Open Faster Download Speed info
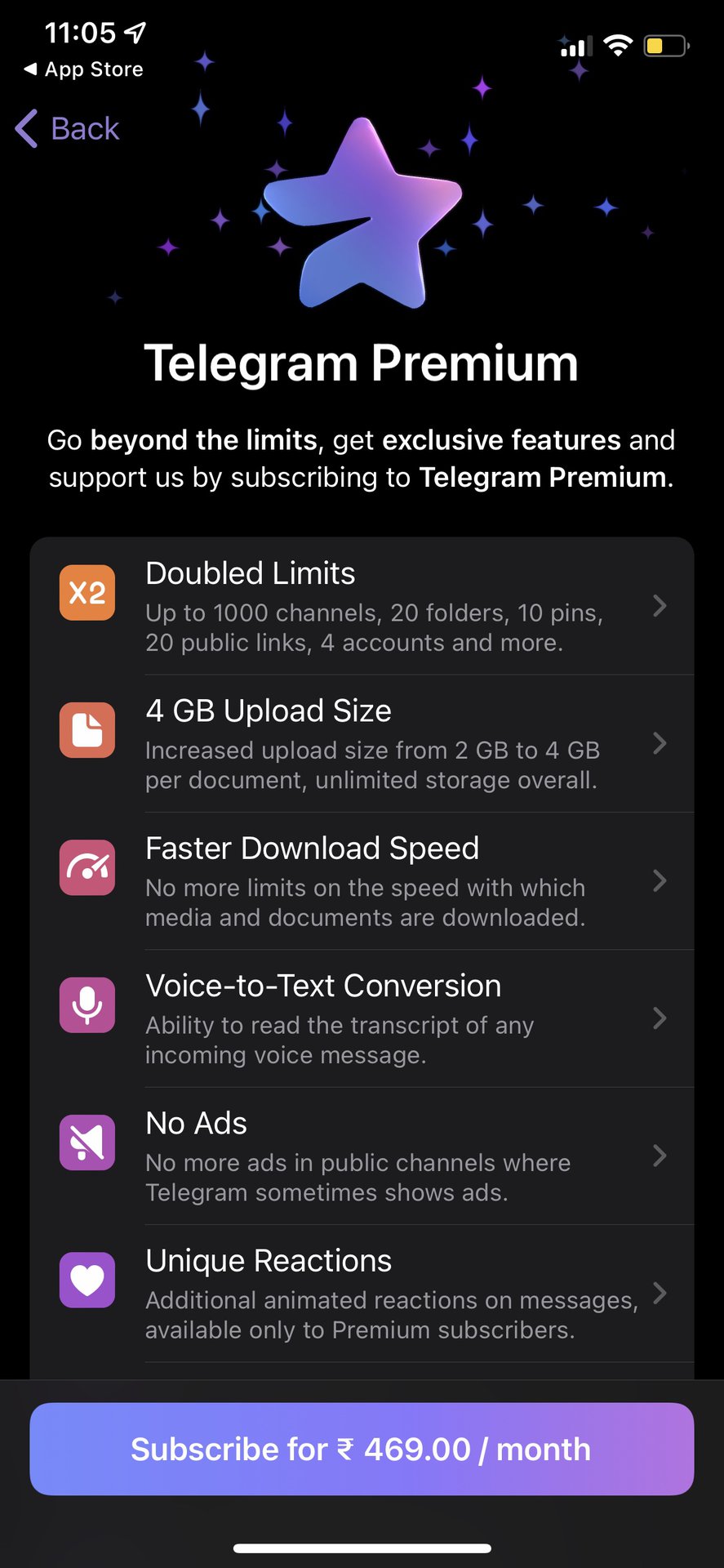724x1568 pixels. [x=362, y=881]
